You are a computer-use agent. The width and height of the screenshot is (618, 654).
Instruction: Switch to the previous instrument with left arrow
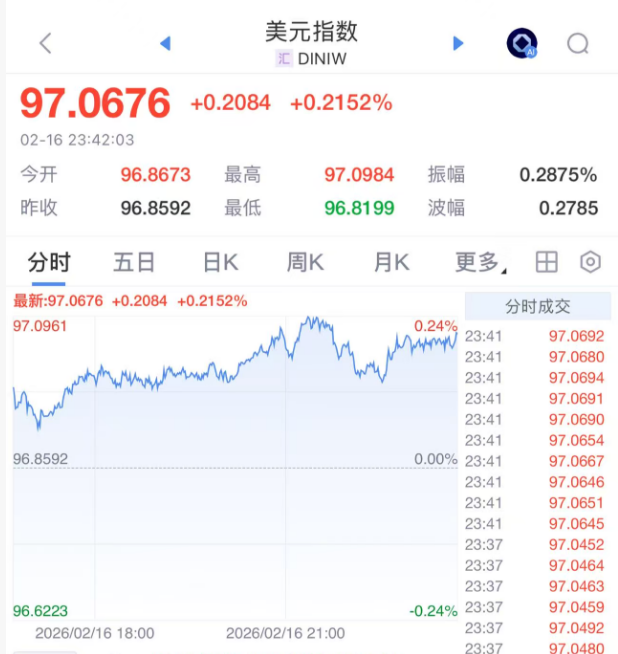165,43
